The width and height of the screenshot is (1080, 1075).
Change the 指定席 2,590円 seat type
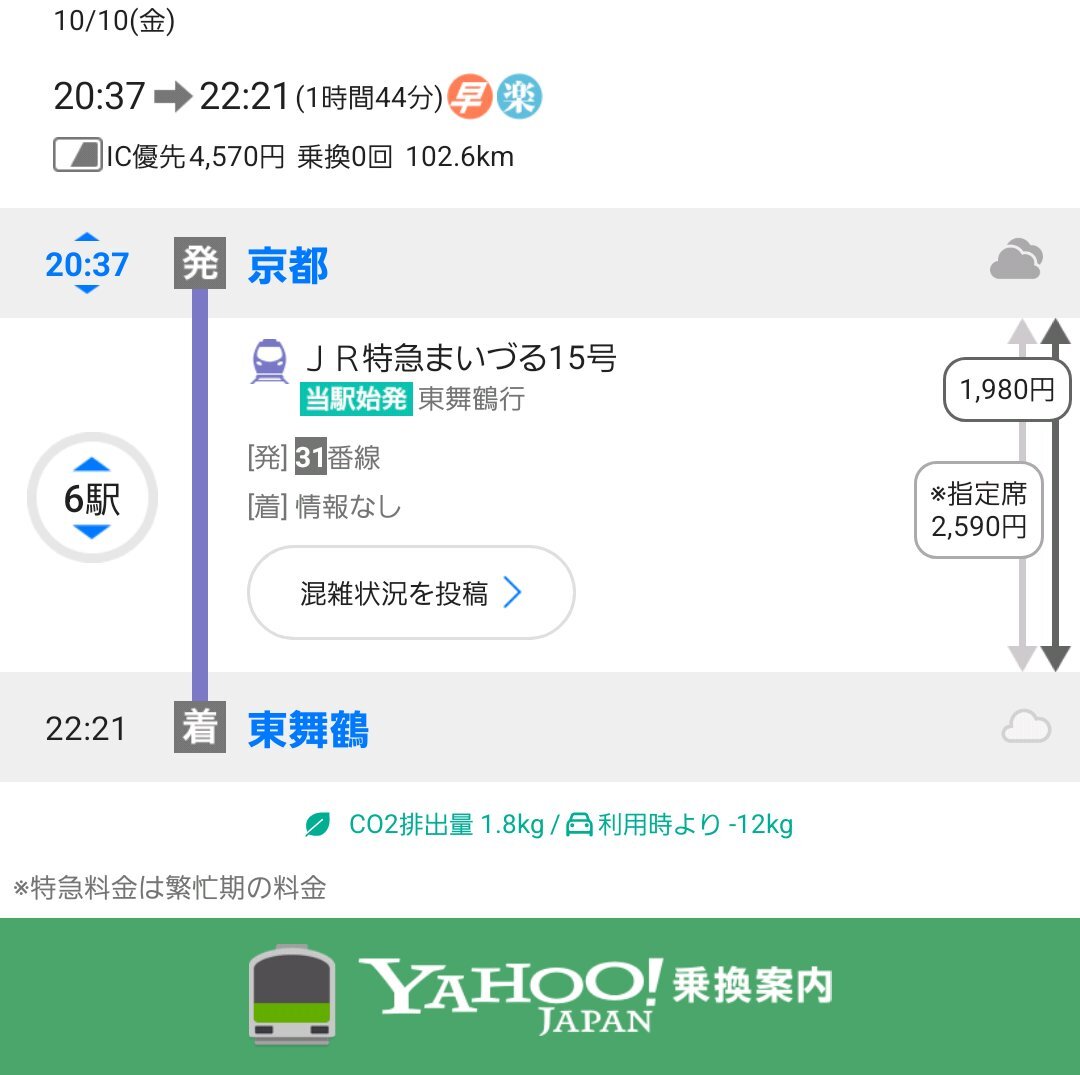979,510
